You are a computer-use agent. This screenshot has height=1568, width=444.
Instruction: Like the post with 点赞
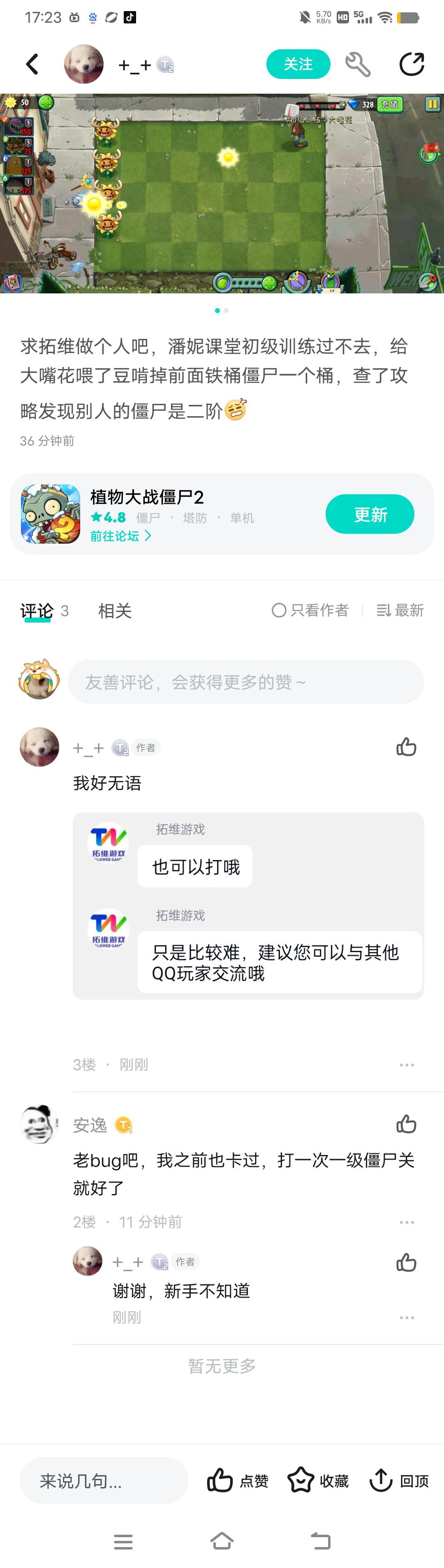click(238, 1480)
